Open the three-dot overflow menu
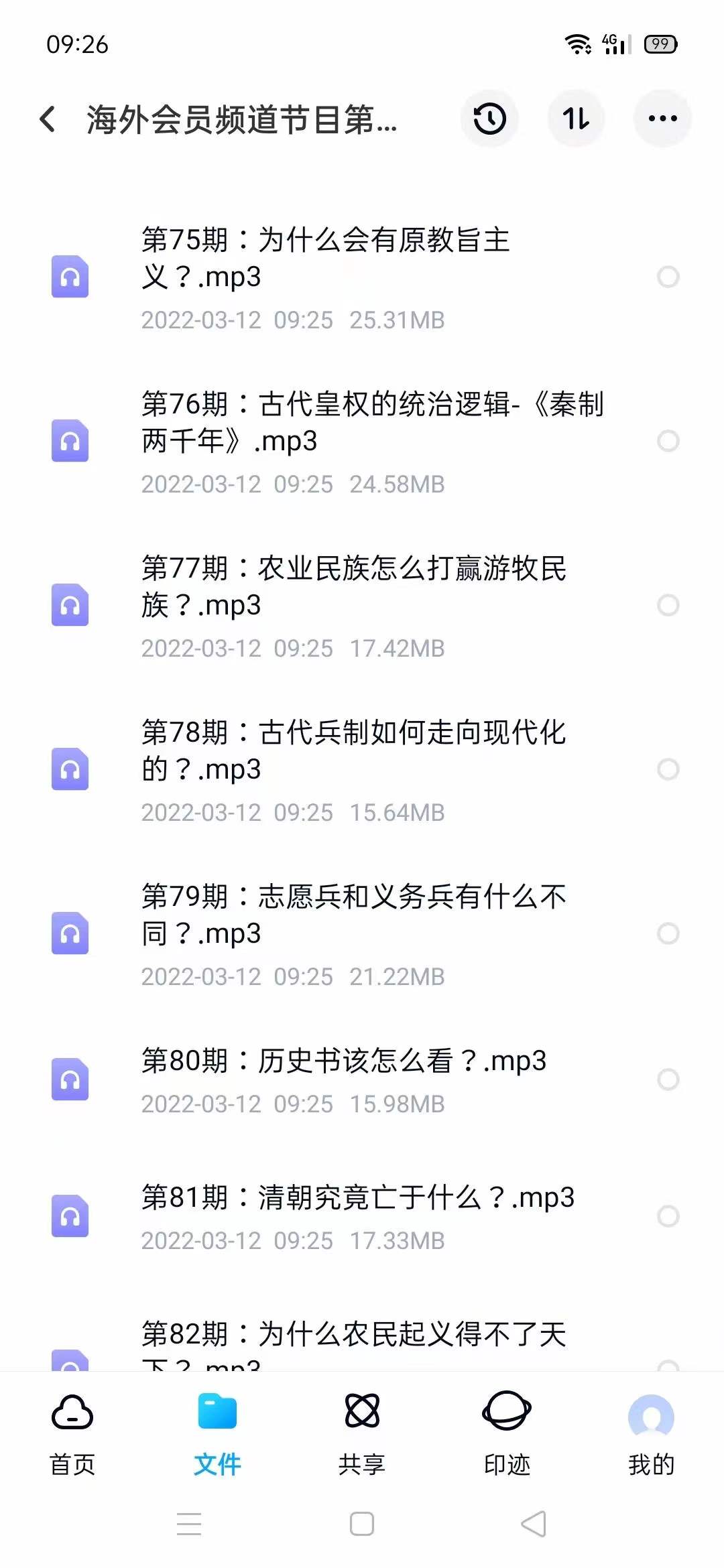The height and width of the screenshot is (1568, 724). (662, 119)
